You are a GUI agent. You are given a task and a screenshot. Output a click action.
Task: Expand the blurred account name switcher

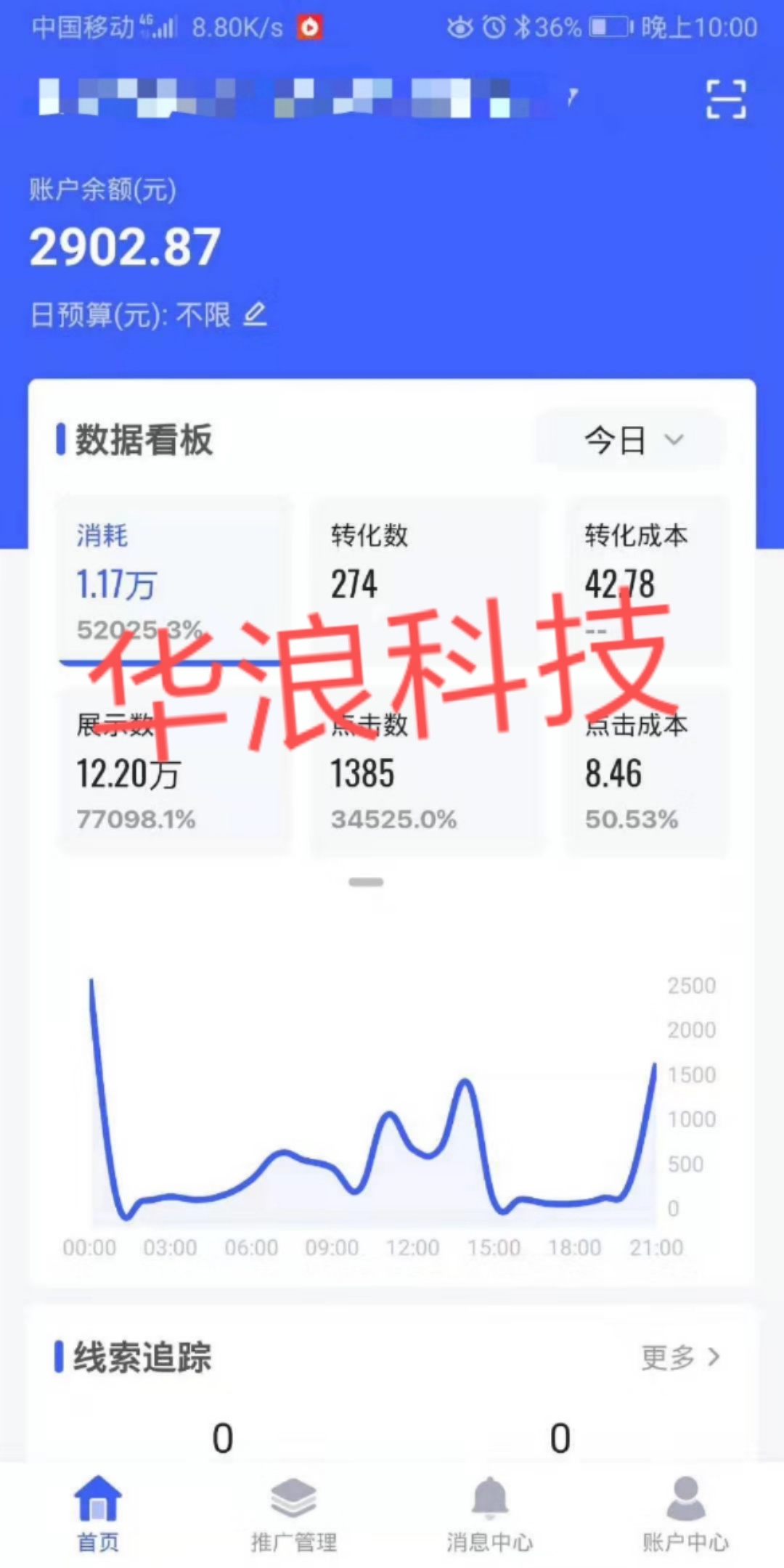(x=309, y=97)
